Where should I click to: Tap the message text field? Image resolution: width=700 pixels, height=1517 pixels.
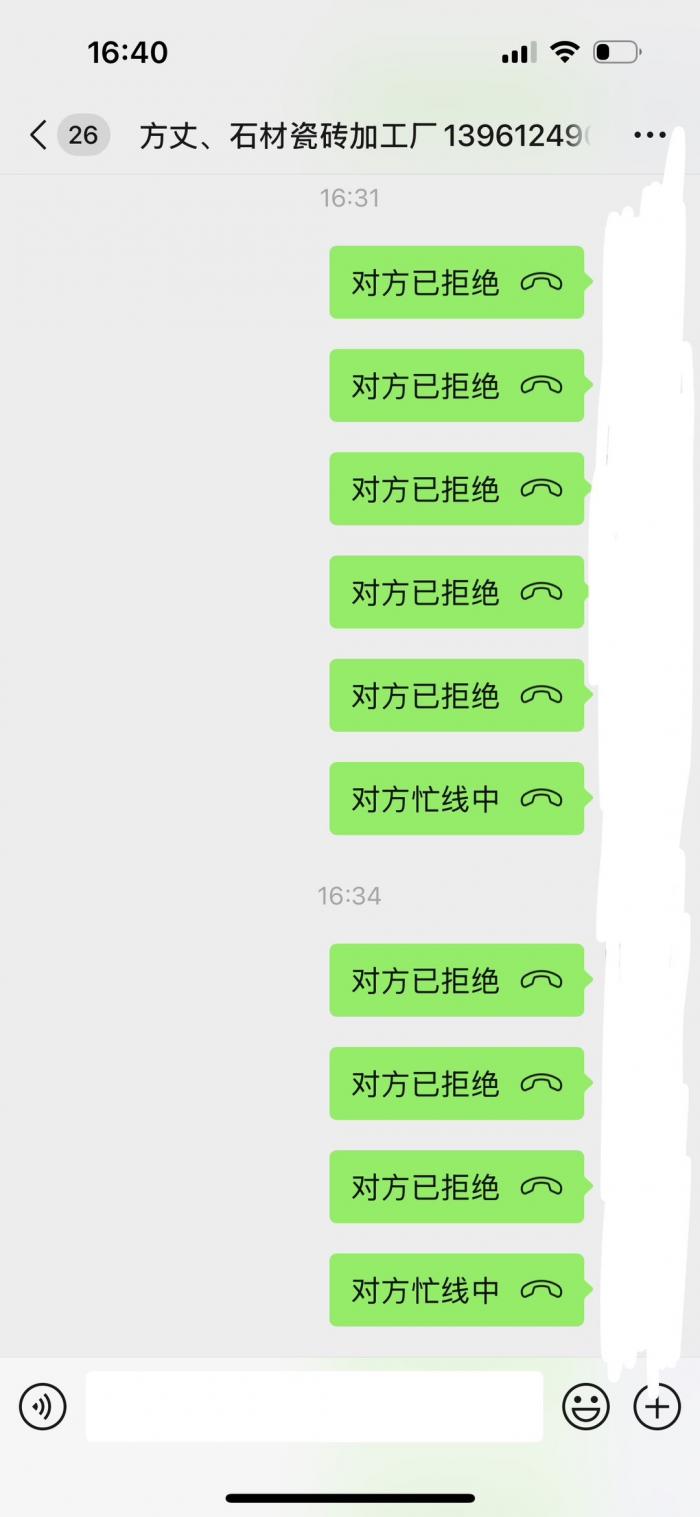click(314, 1406)
